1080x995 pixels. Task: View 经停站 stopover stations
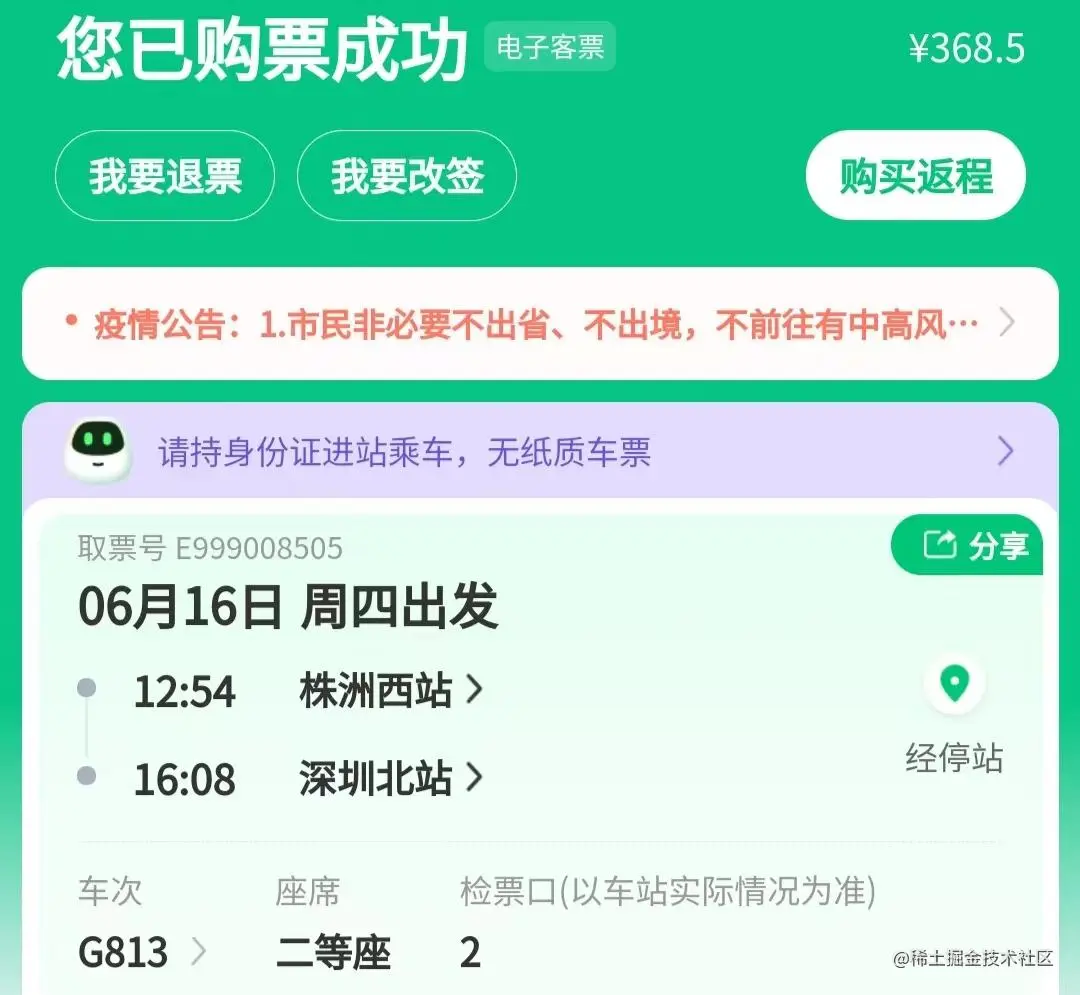(954, 714)
